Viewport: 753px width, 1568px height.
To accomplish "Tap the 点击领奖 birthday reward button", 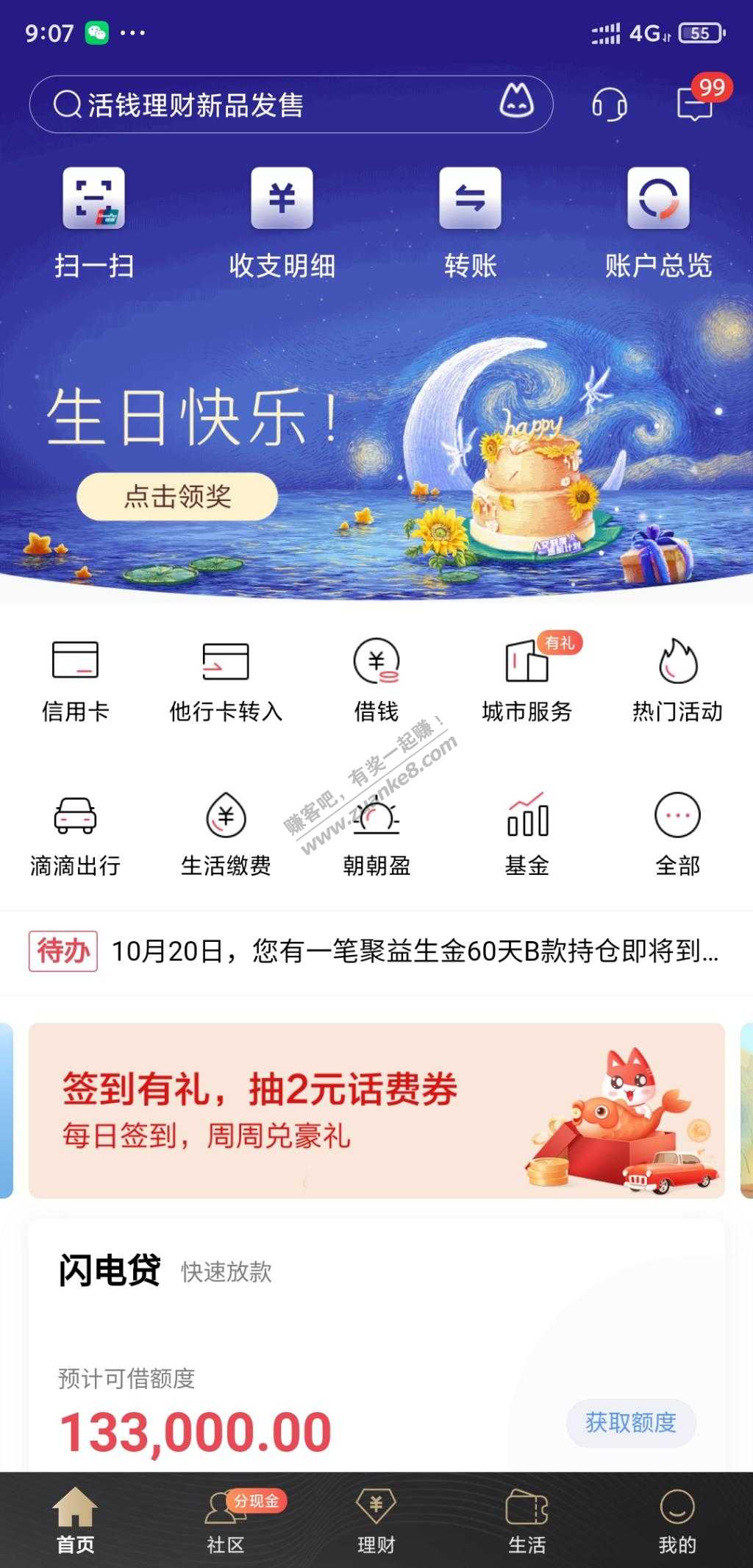I will 177,497.
